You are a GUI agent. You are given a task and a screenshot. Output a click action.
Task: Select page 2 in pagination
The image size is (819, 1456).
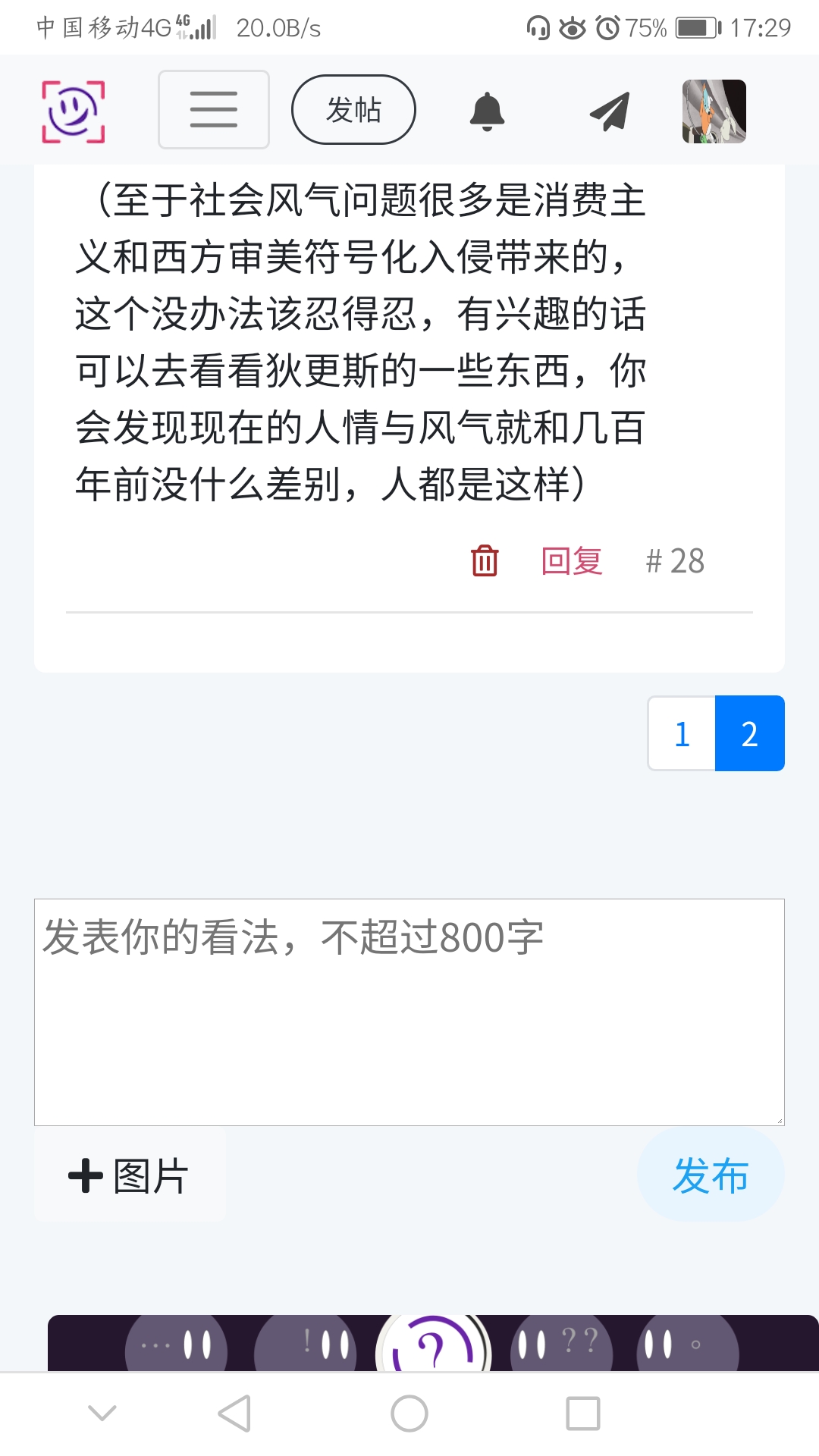(x=749, y=733)
